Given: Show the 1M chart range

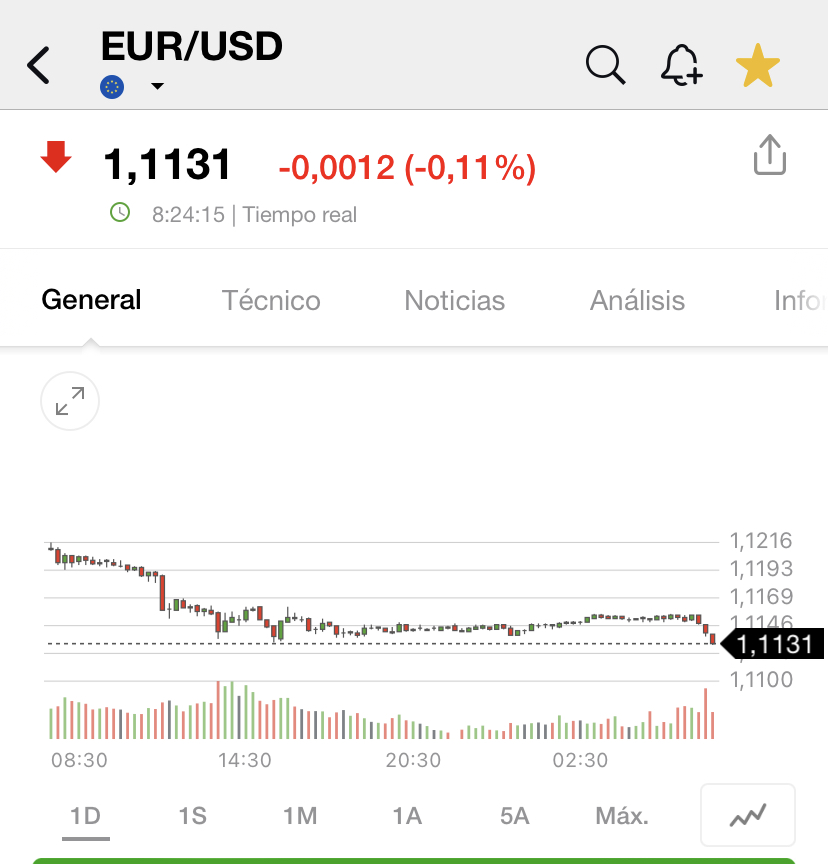Looking at the screenshot, I should [300, 816].
